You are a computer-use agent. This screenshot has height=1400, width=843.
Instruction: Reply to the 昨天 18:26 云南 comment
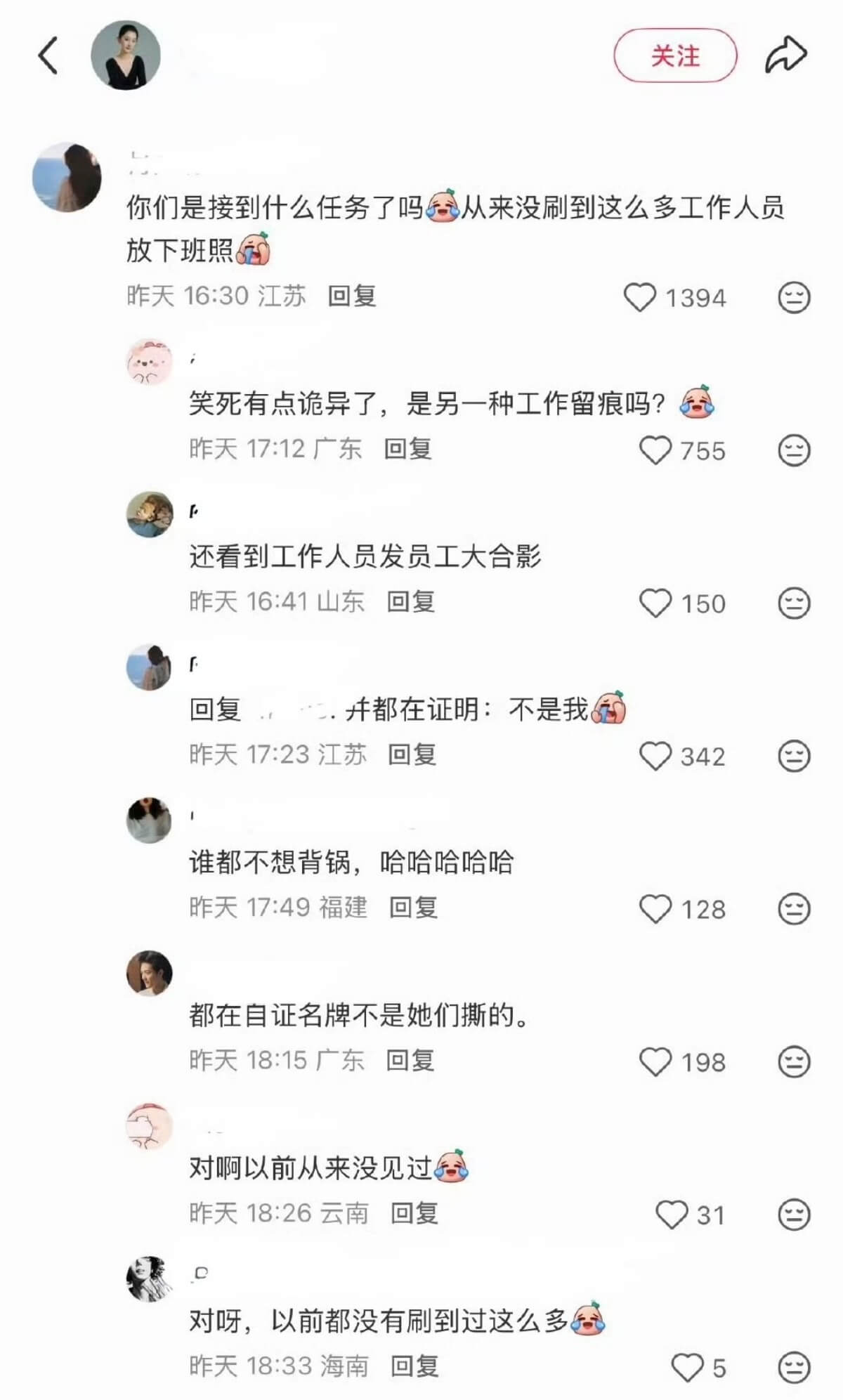(x=414, y=1213)
